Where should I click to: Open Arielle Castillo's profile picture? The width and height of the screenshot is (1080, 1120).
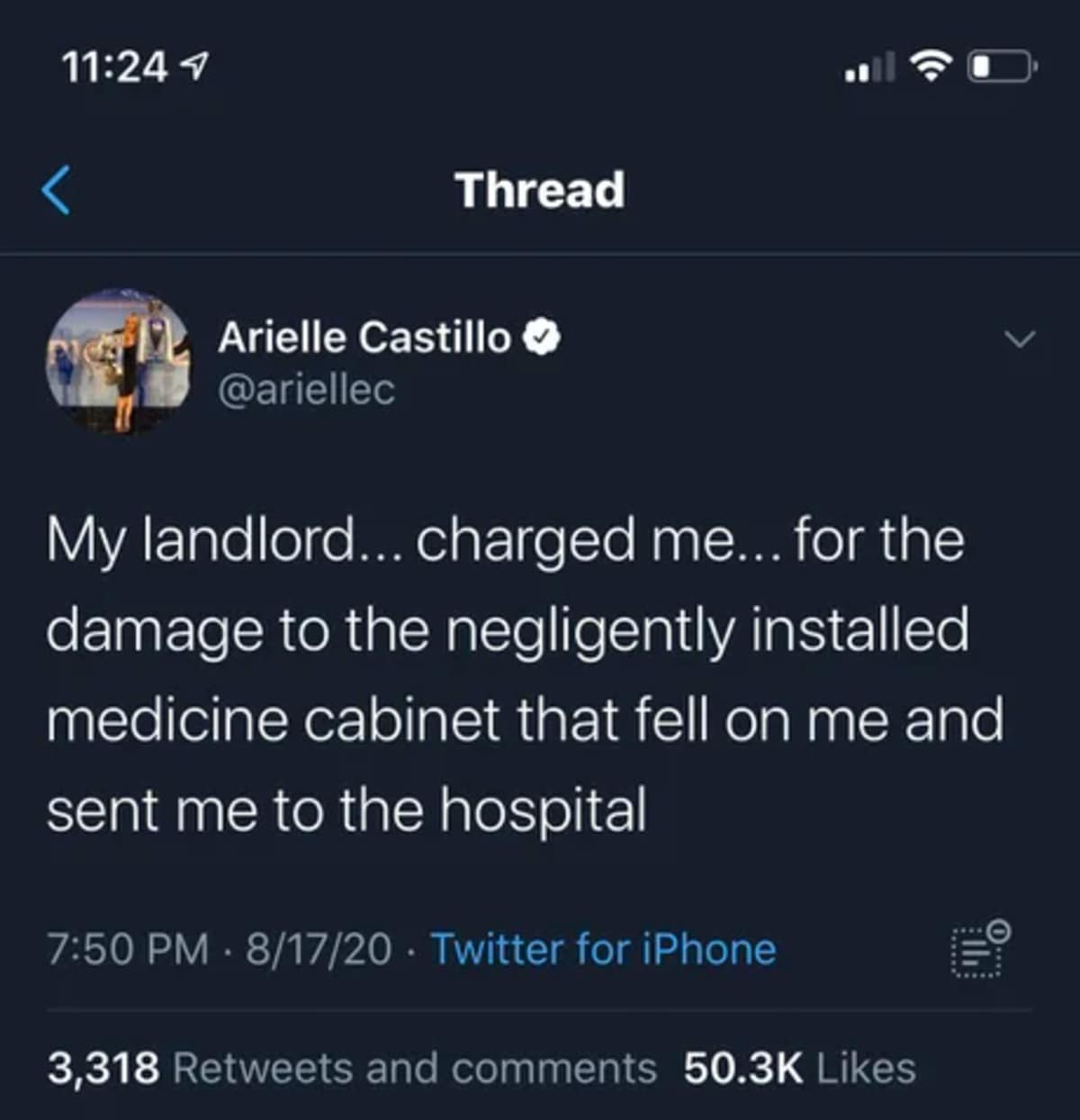click(118, 363)
